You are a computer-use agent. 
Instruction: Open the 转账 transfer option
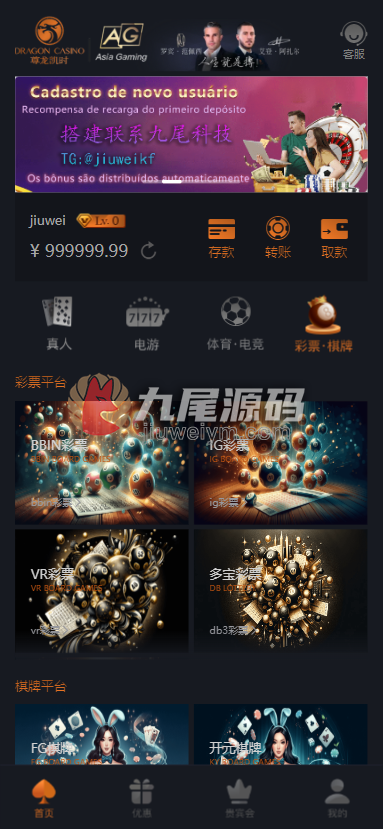[x=278, y=238]
